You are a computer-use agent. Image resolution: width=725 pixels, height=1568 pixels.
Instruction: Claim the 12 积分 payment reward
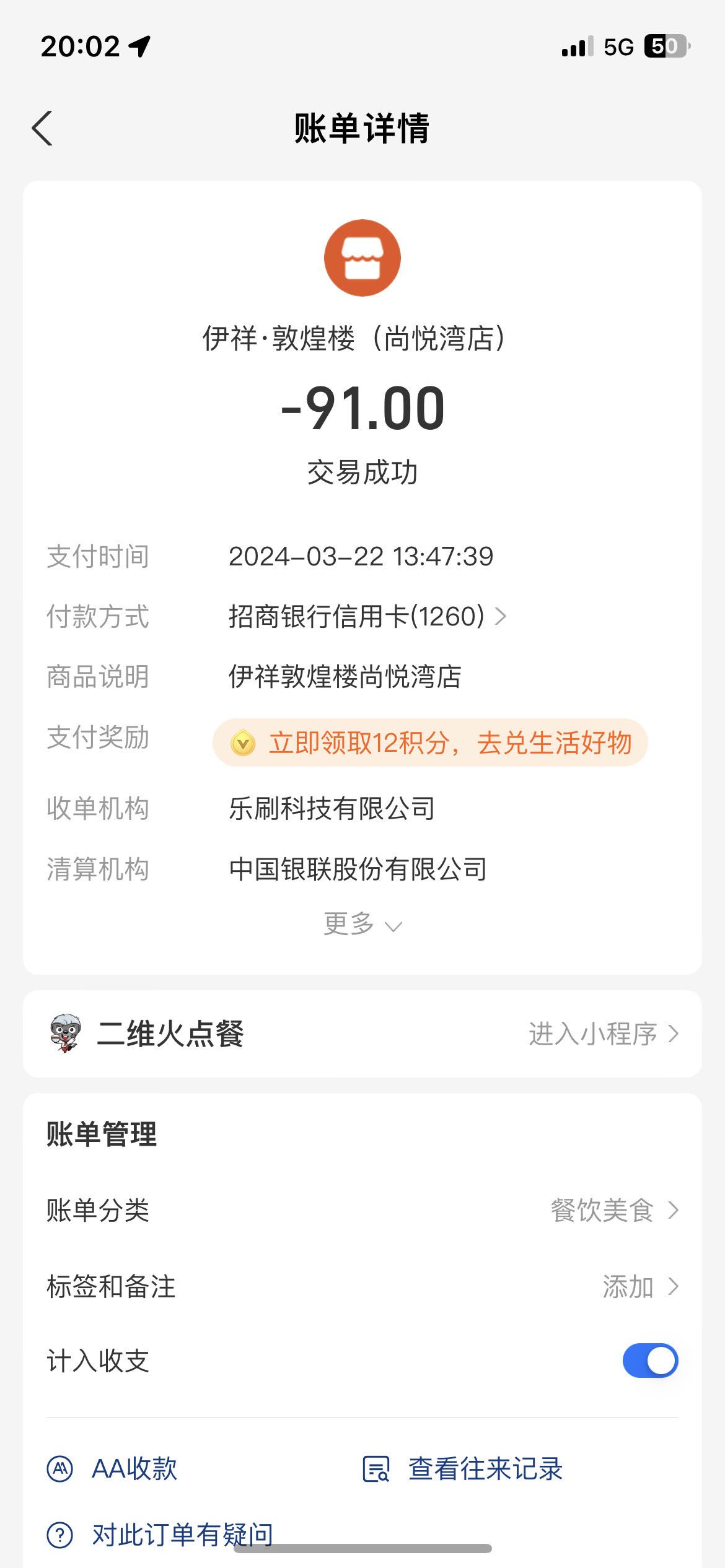click(430, 743)
